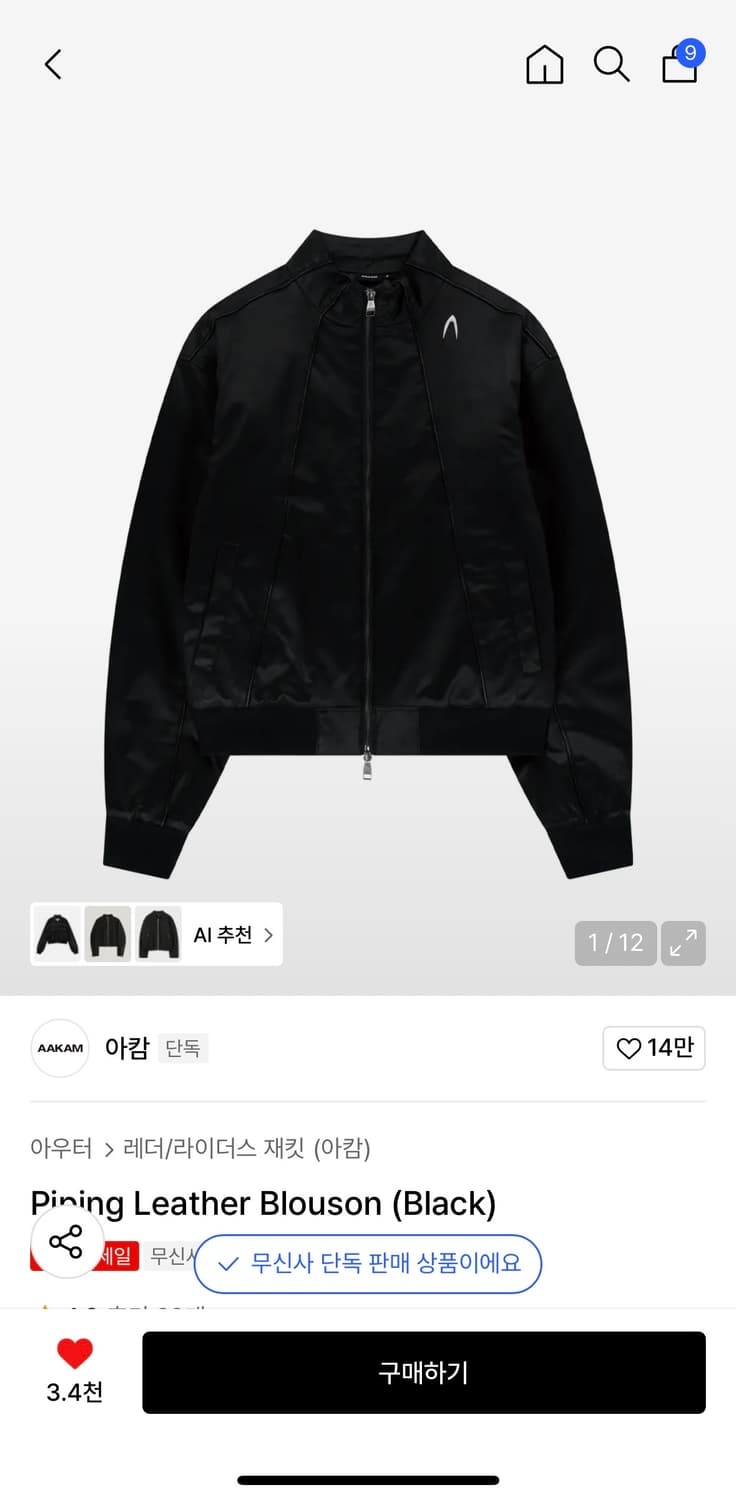Image resolution: width=736 pixels, height=1500 pixels.
Task: Tap the back arrow at top left
Action: tap(52, 63)
